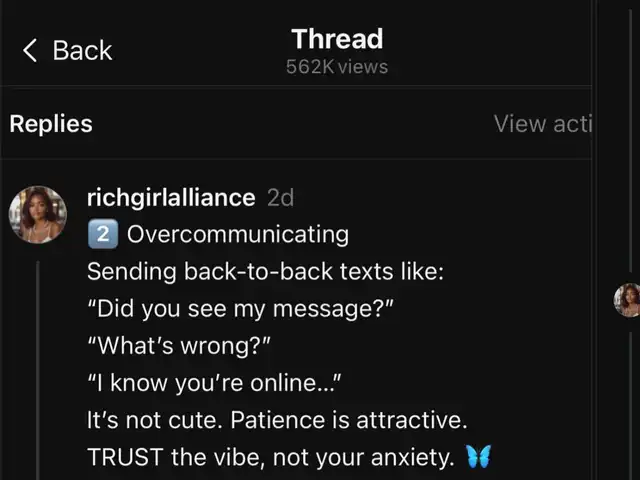Open richgirlalliance profile picture
Screen dimensions: 640x480
(38, 215)
